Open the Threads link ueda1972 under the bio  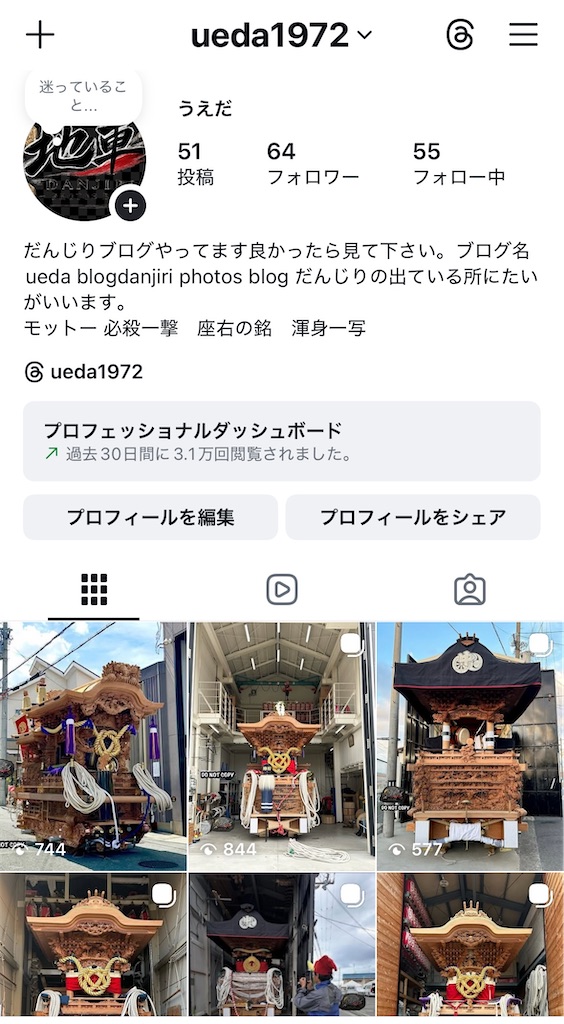pyautogui.click(x=84, y=372)
